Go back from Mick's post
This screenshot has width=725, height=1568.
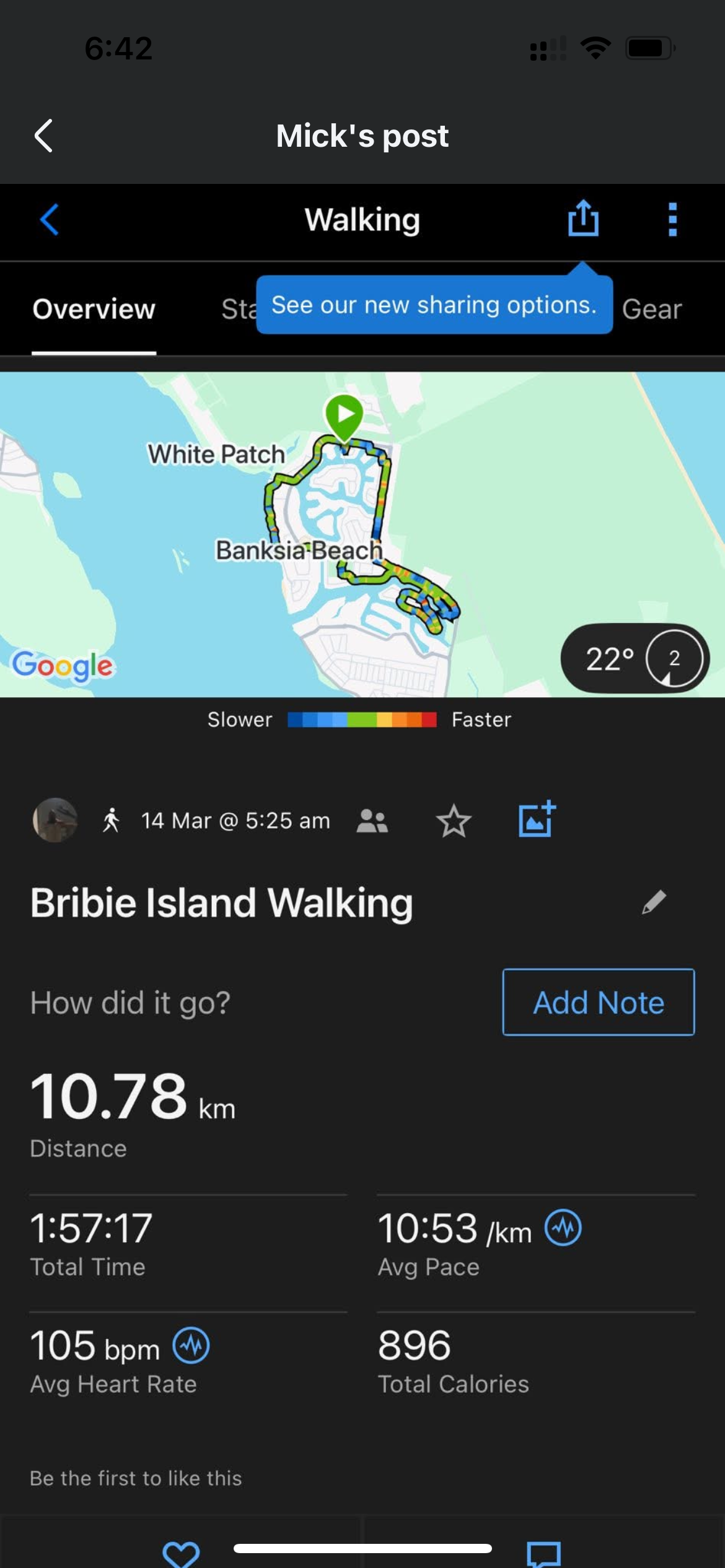point(43,136)
